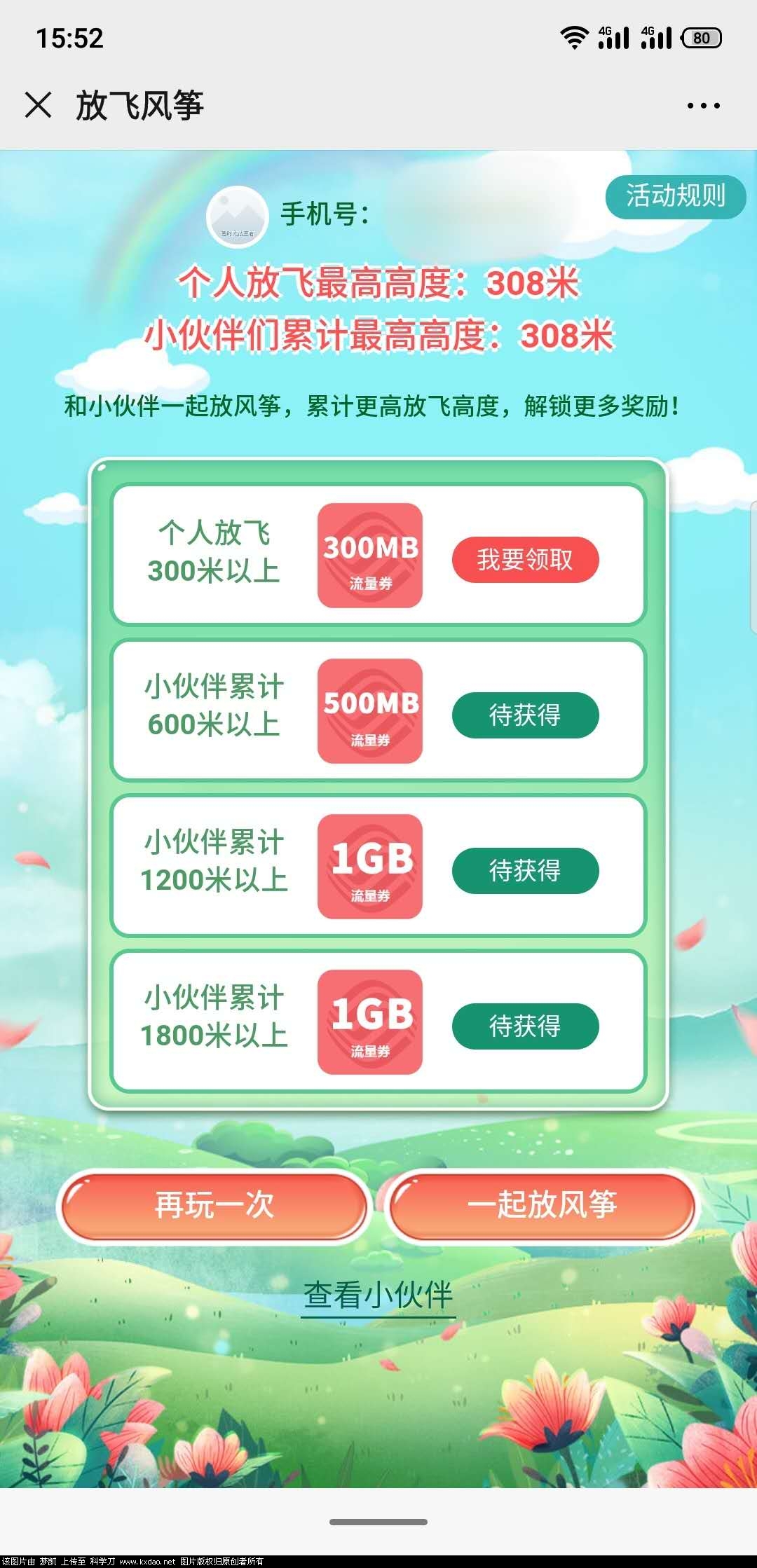Invite friends via 一起放风筝
This screenshot has height=1568, width=757.
click(542, 1205)
